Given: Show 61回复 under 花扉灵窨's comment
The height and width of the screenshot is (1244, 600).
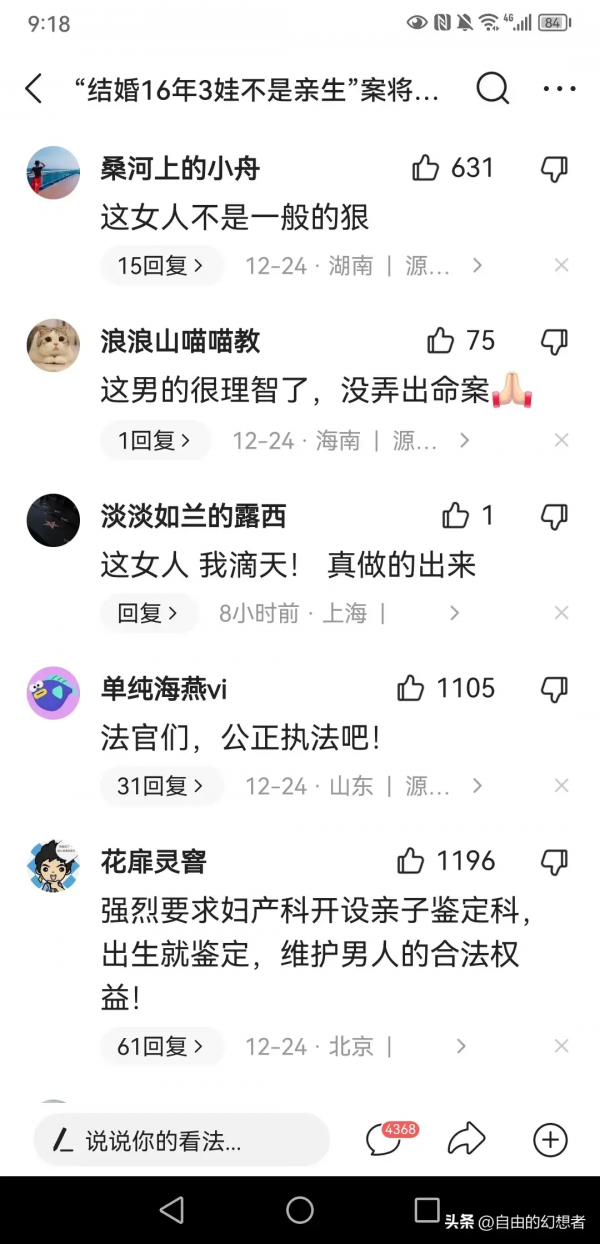Looking at the screenshot, I should click(161, 1046).
